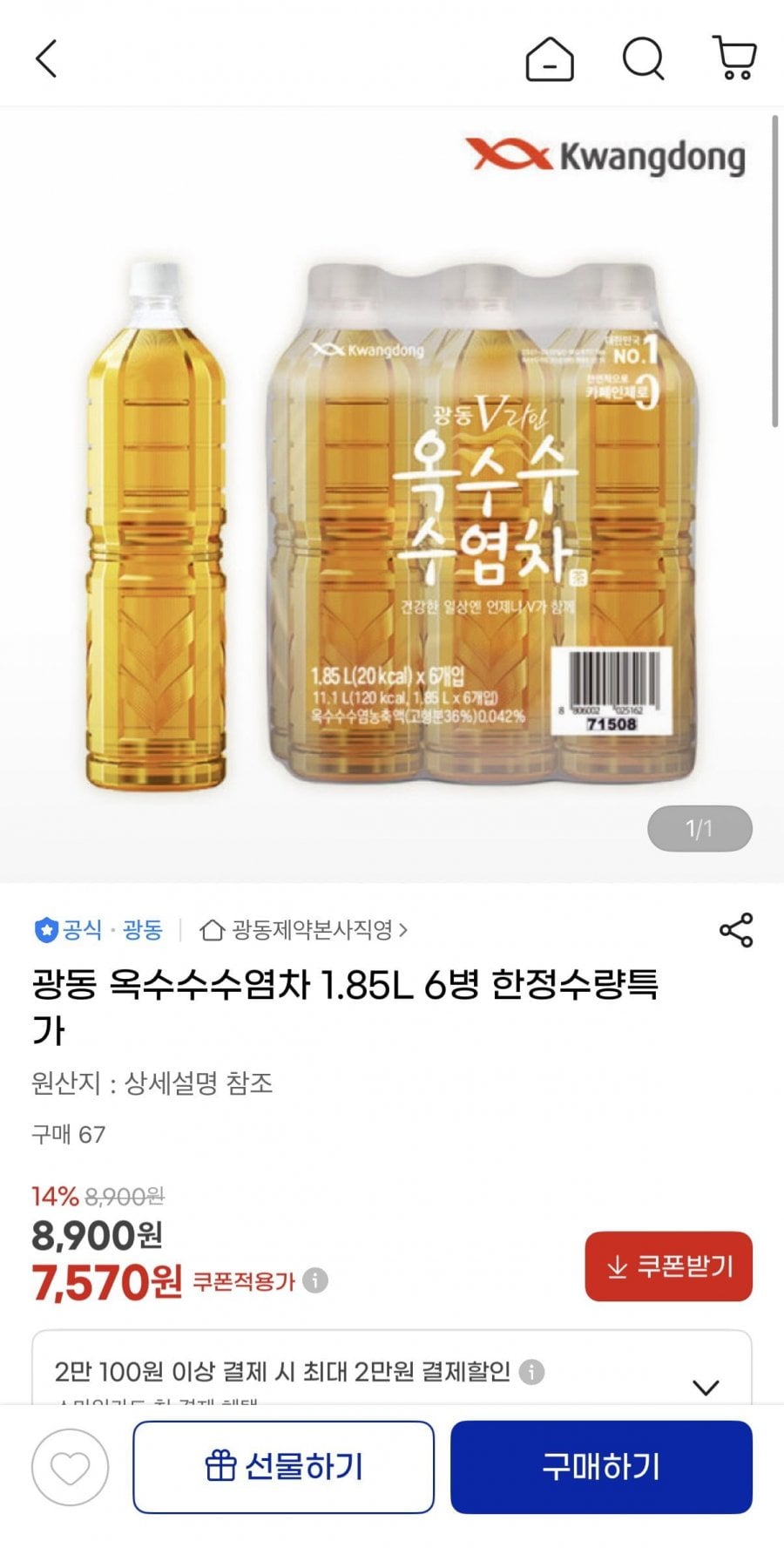Screen dimensions: 784x1548
Task: Expand the 결제할인 benefits section
Action: pyautogui.click(x=705, y=1386)
